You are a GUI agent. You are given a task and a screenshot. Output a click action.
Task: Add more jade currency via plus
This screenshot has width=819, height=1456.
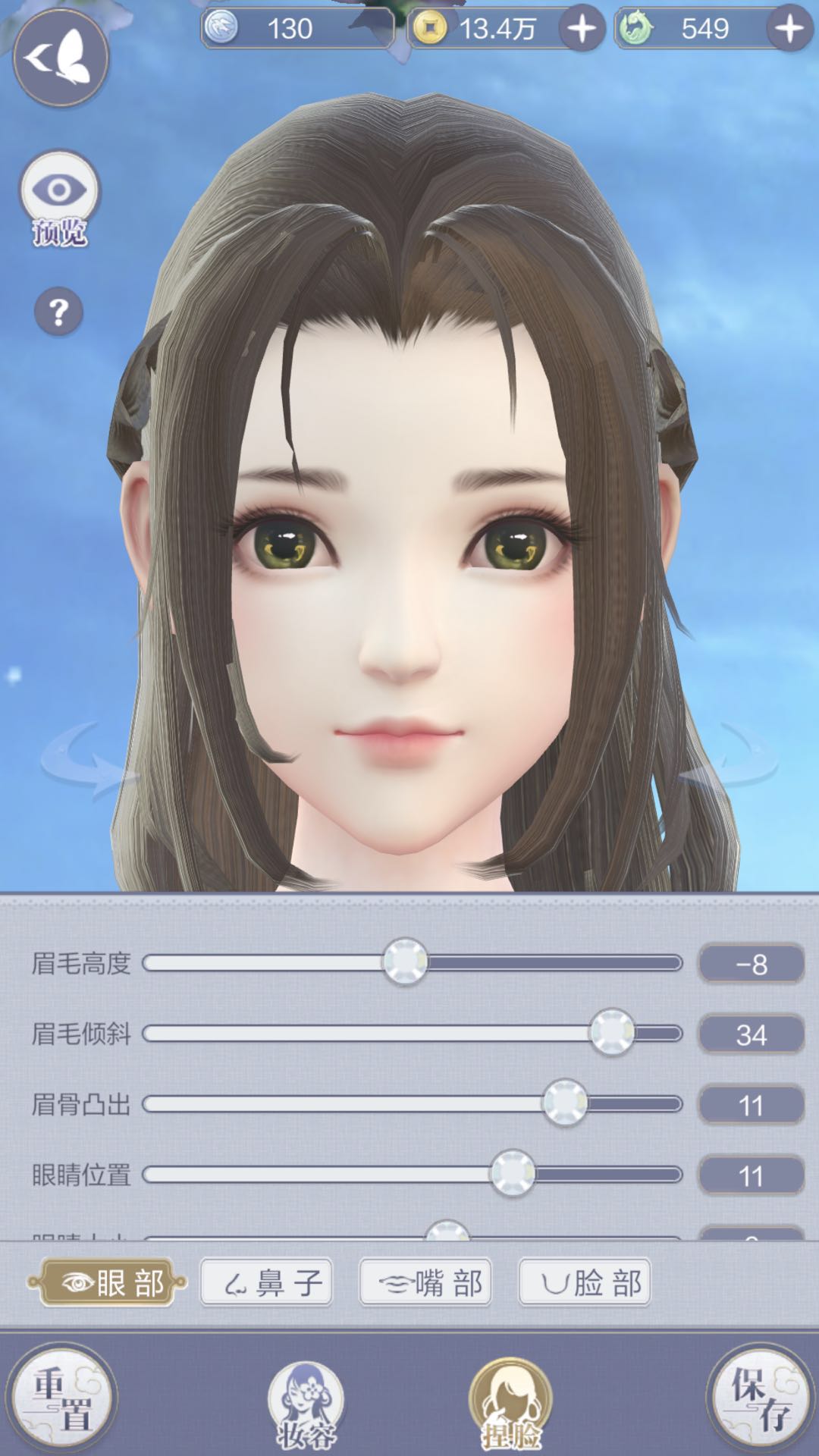coord(789,29)
